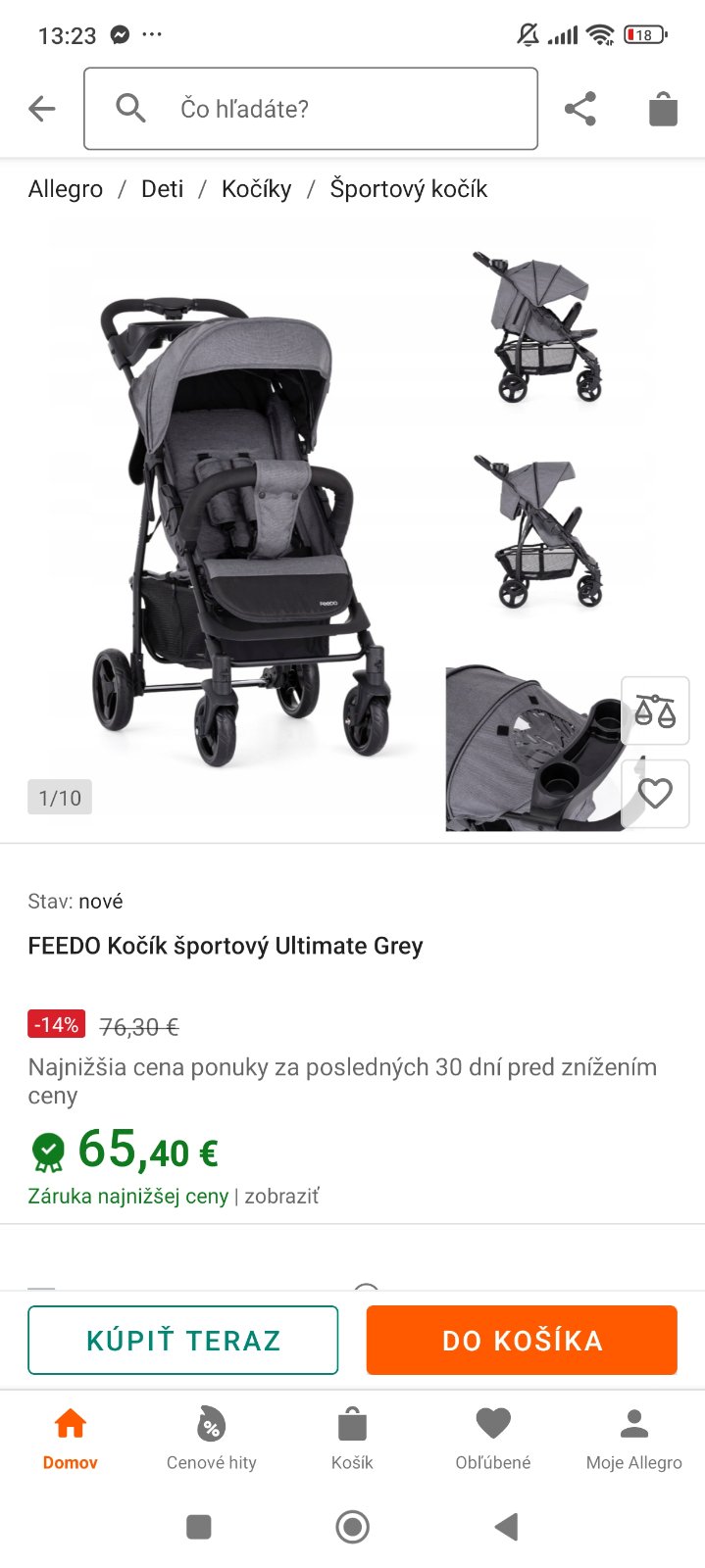Tap the KÚPIŤ TERAZ button

click(183, 1340)
